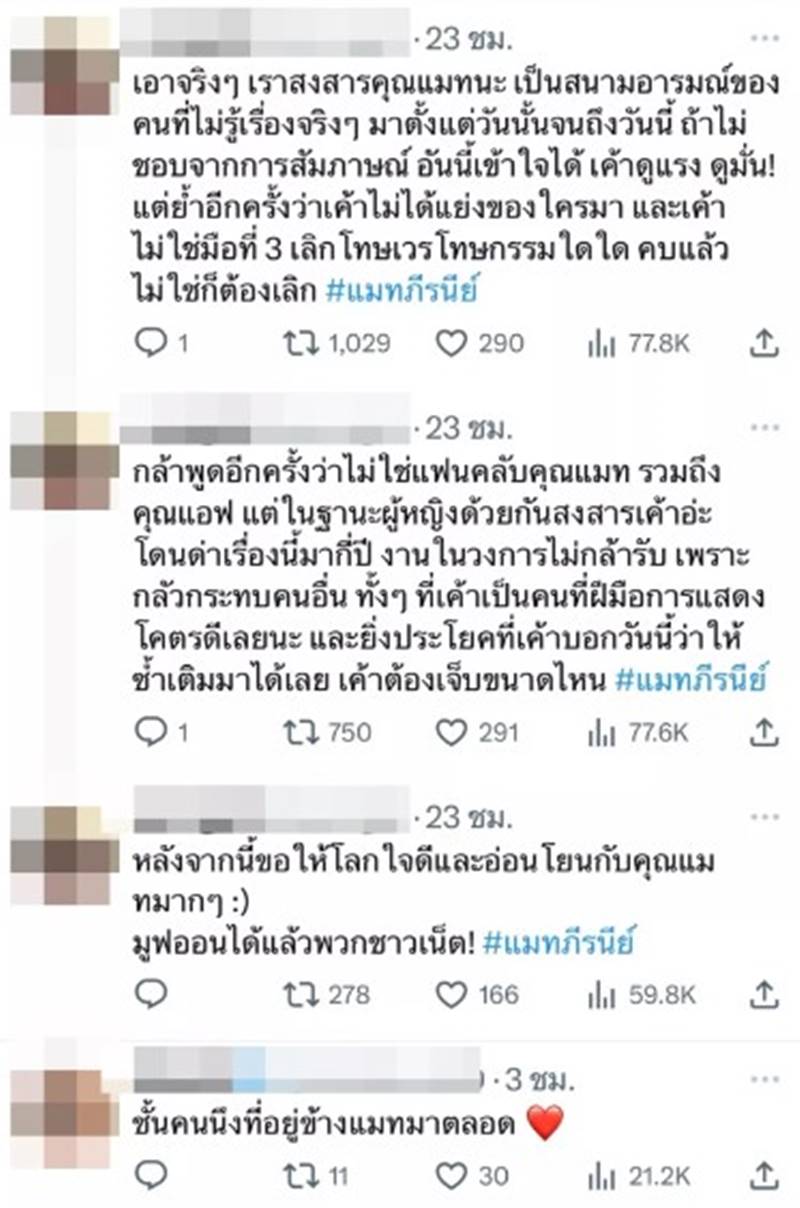This screenshot has width=800, height=1208.
Task: Share the tweet with 59.8K views
Action: [763, 994]
